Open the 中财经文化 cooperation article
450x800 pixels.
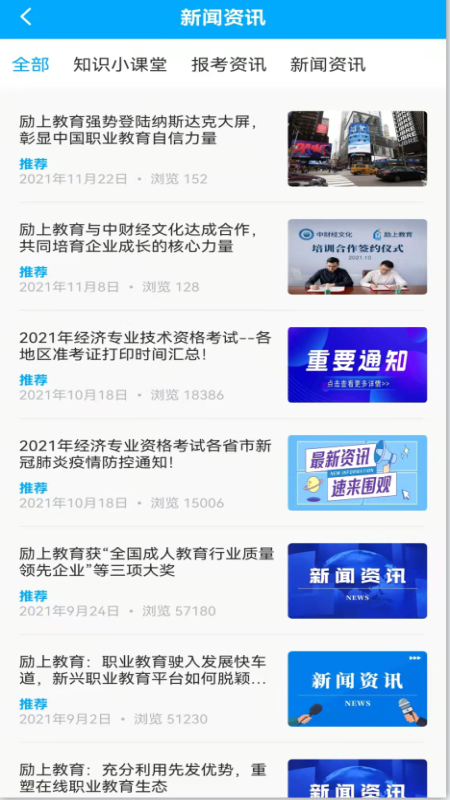[223, 257]
